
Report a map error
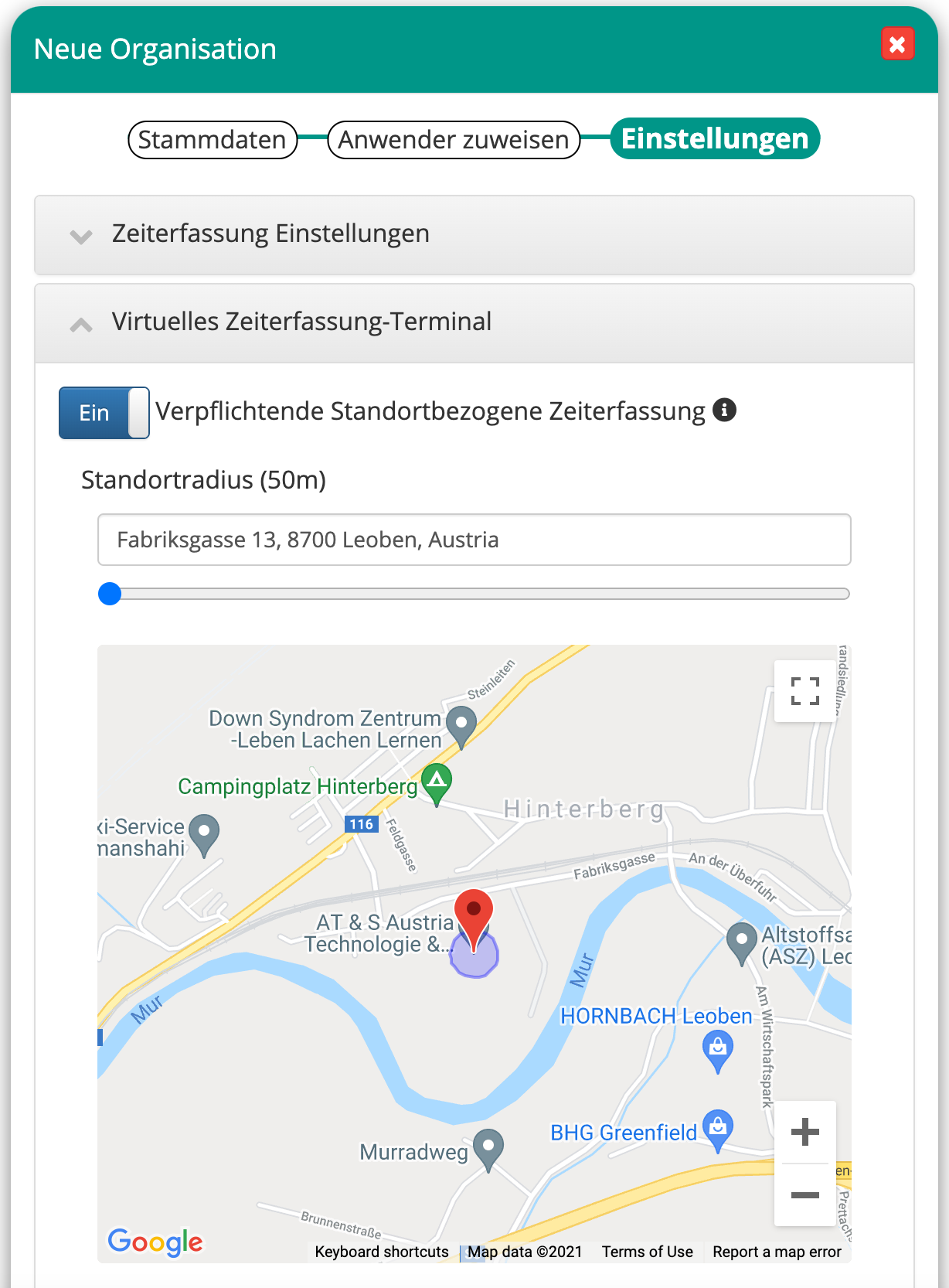pyautogui.click(x=777, y=1252)
